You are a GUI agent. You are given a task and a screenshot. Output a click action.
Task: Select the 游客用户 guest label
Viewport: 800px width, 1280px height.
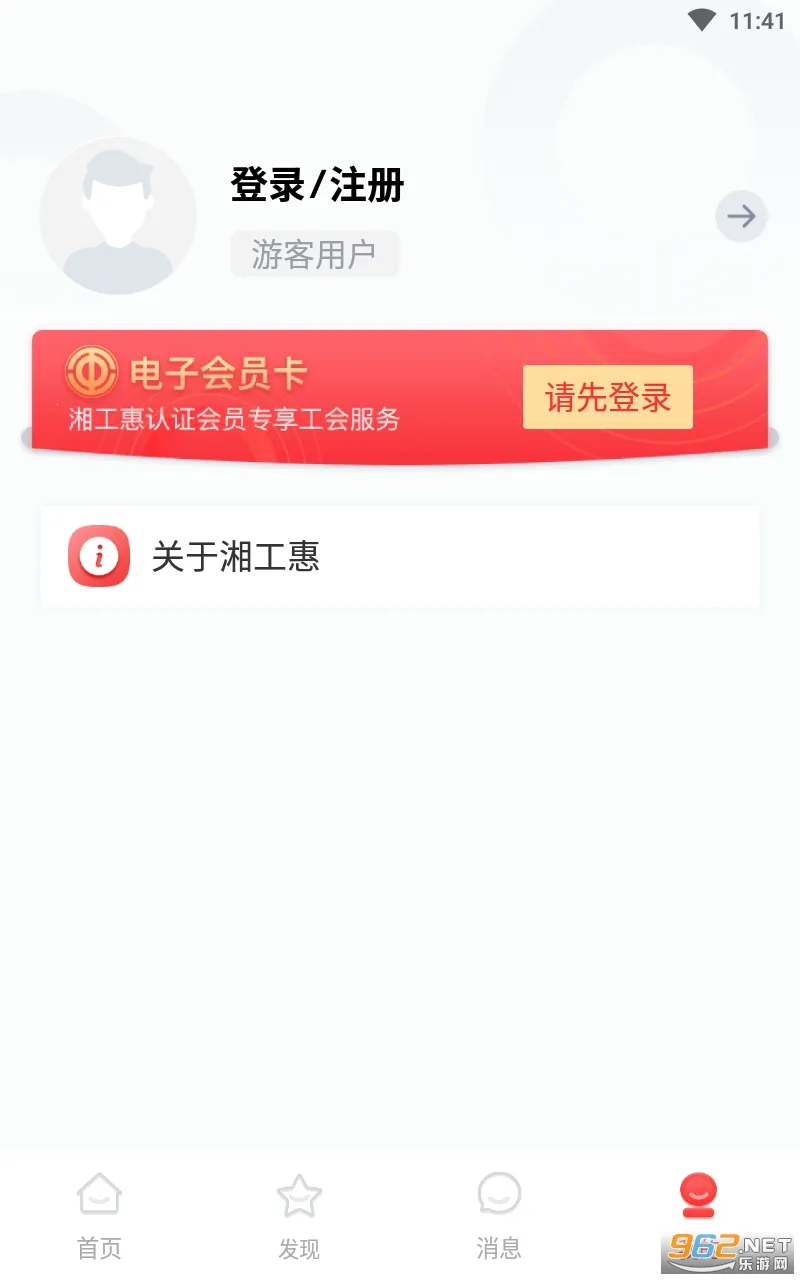click(314, 253)
